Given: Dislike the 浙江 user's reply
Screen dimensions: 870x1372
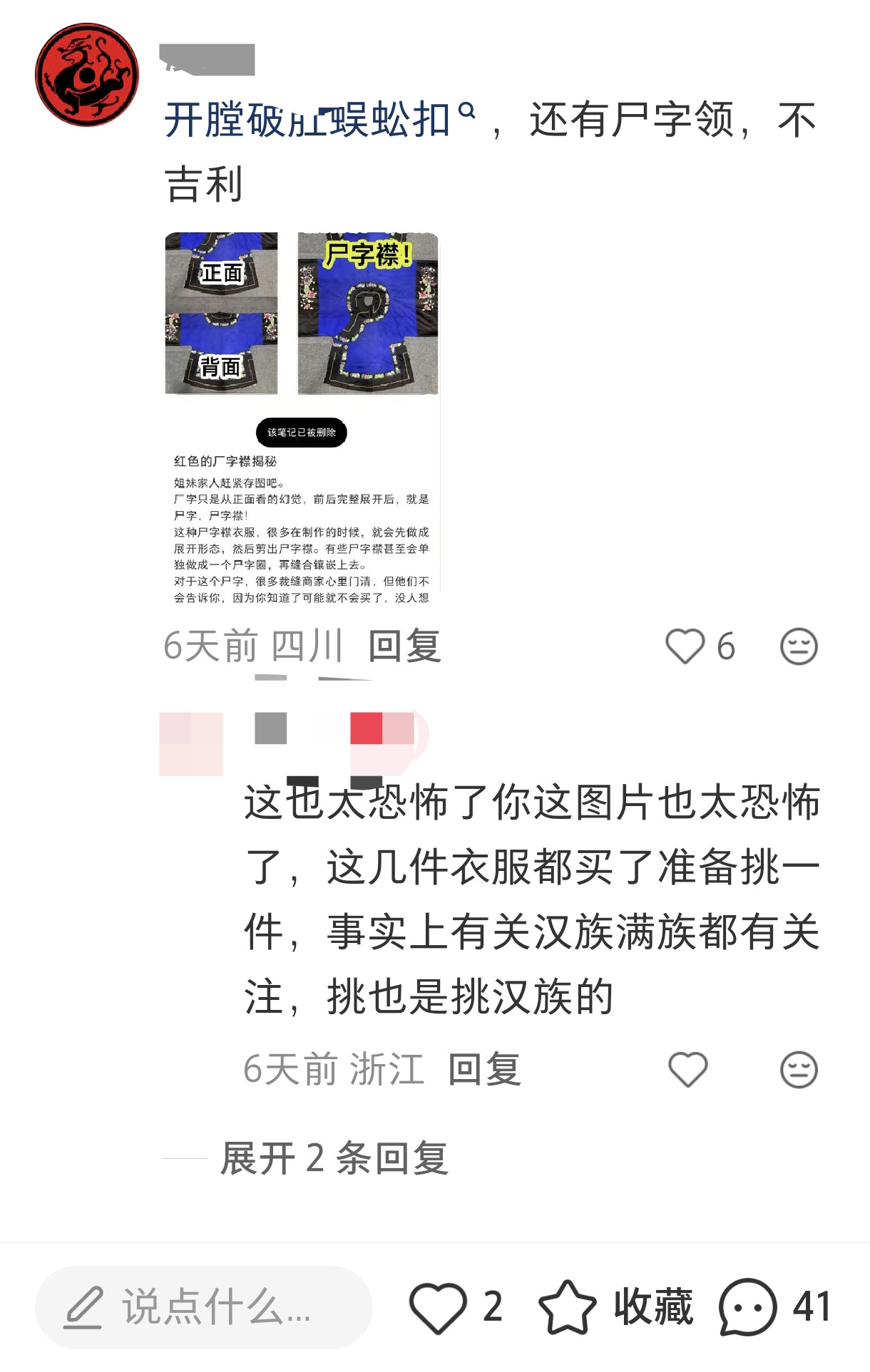Looking at the screenshot, I should click(x=799, y=1069).
